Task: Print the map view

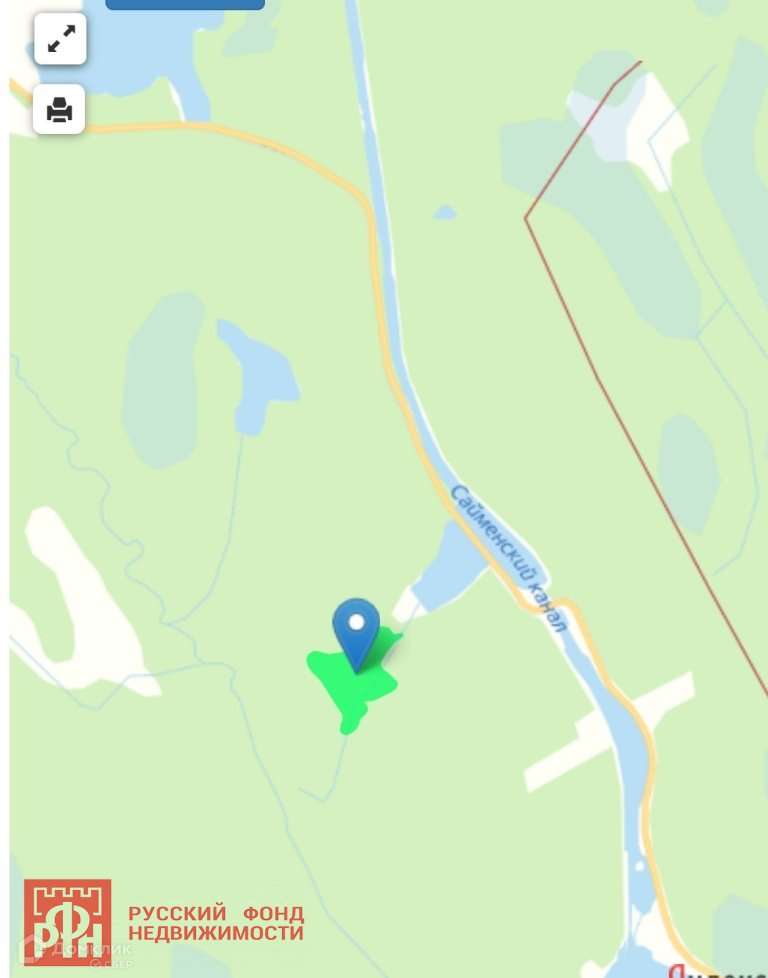Action: 59,109
